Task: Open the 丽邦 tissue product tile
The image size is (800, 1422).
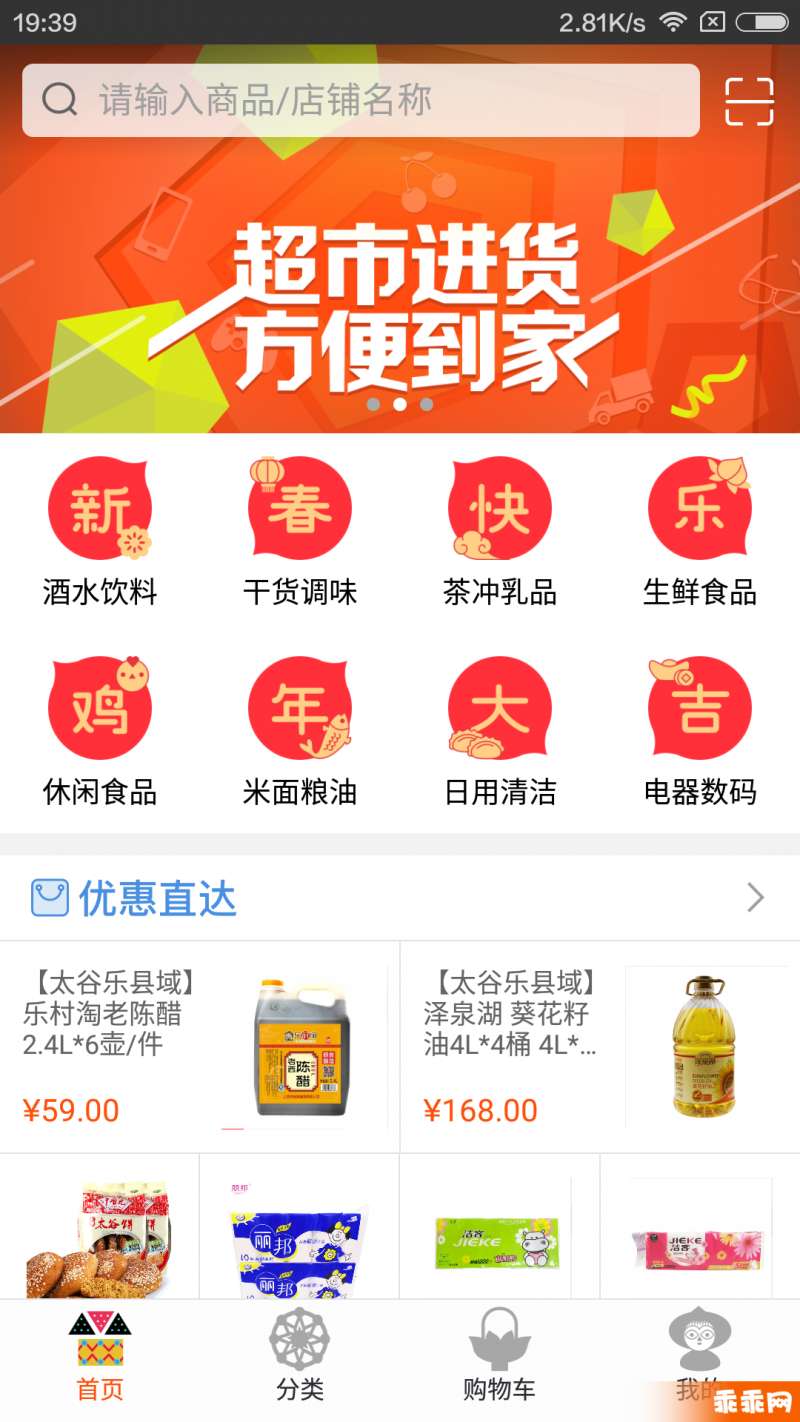Action: (300, 1227)
